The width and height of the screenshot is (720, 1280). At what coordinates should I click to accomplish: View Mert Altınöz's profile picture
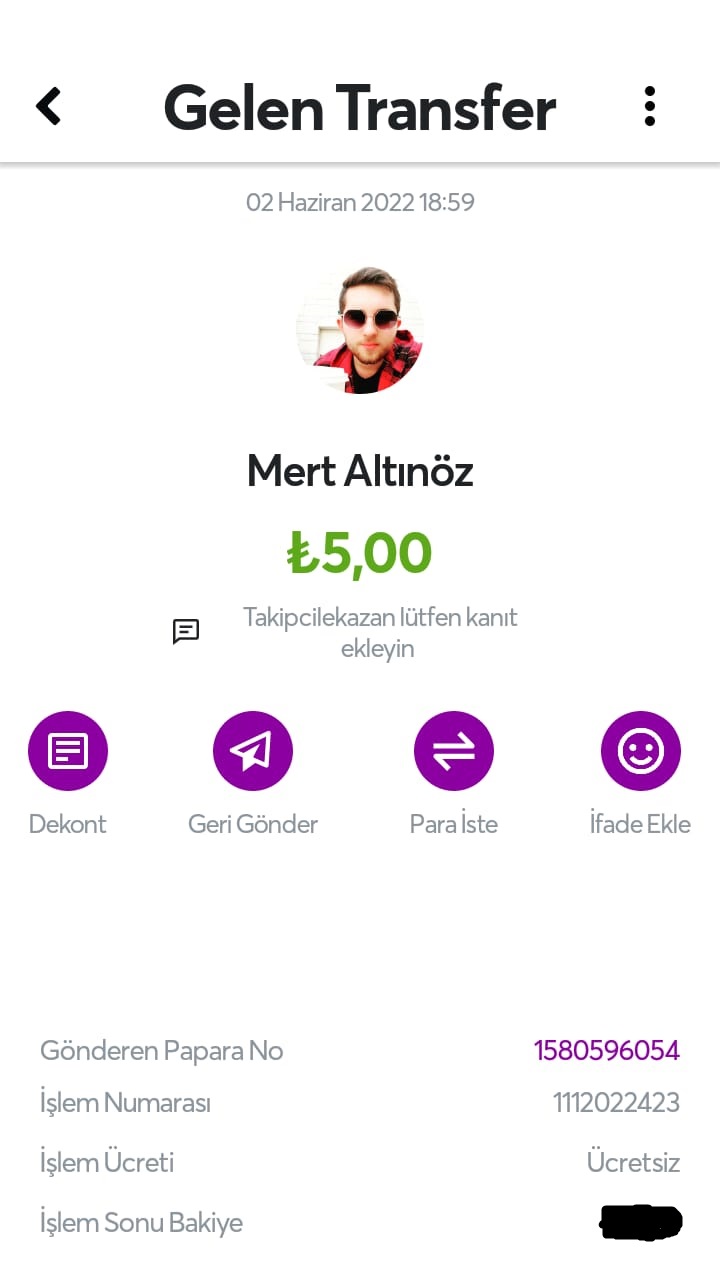point(360,330)
